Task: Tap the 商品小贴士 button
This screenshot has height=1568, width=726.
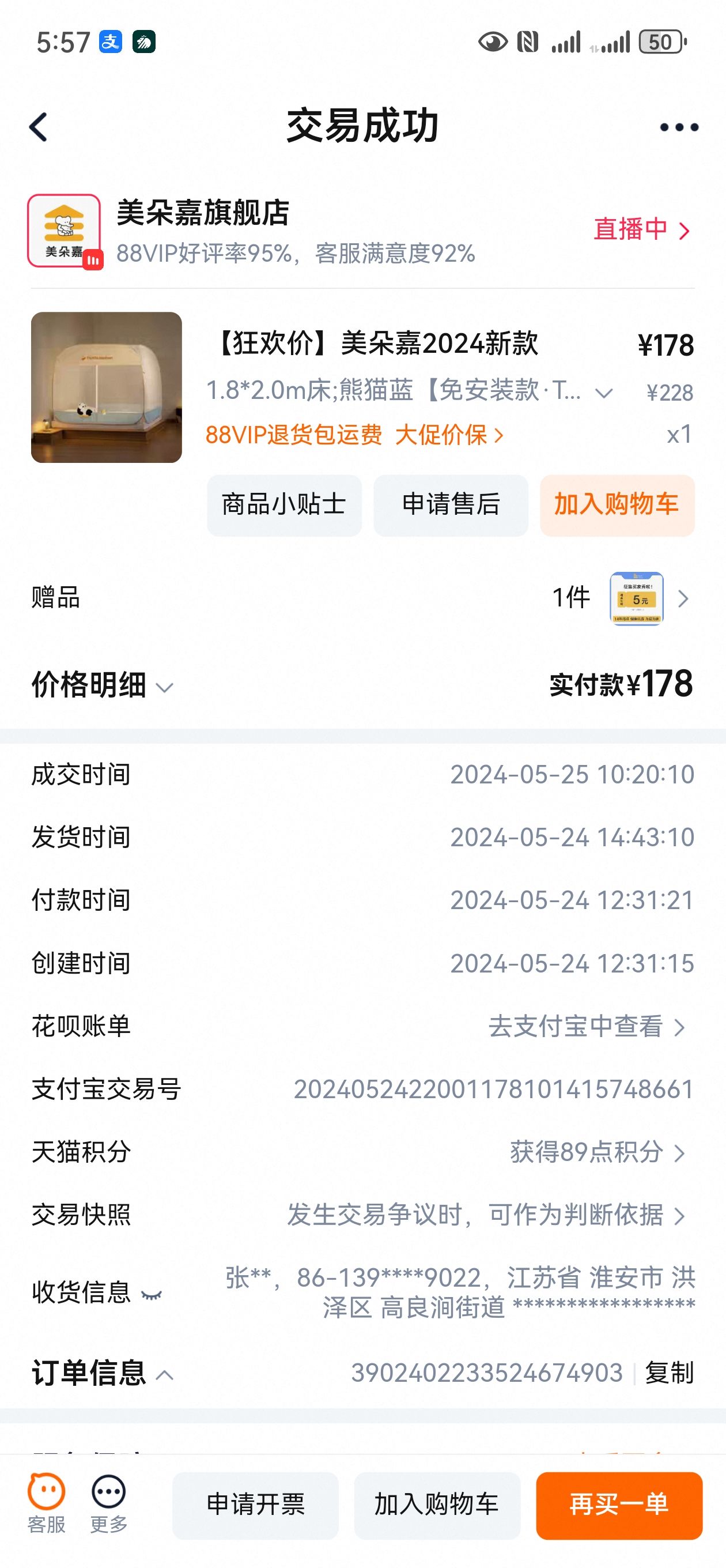Action: [283, 504]
